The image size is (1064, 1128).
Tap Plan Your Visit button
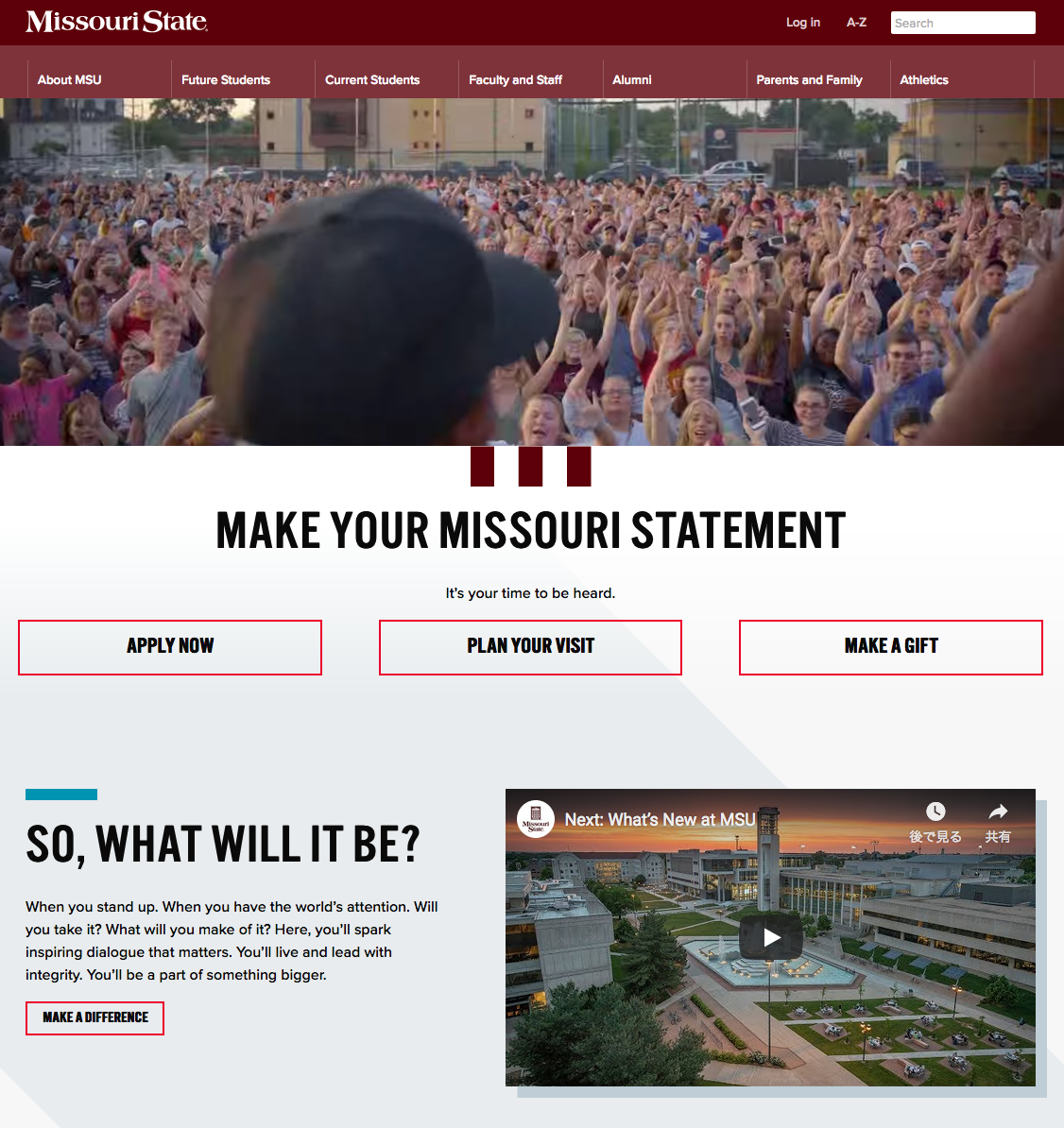tap(530, 647)
